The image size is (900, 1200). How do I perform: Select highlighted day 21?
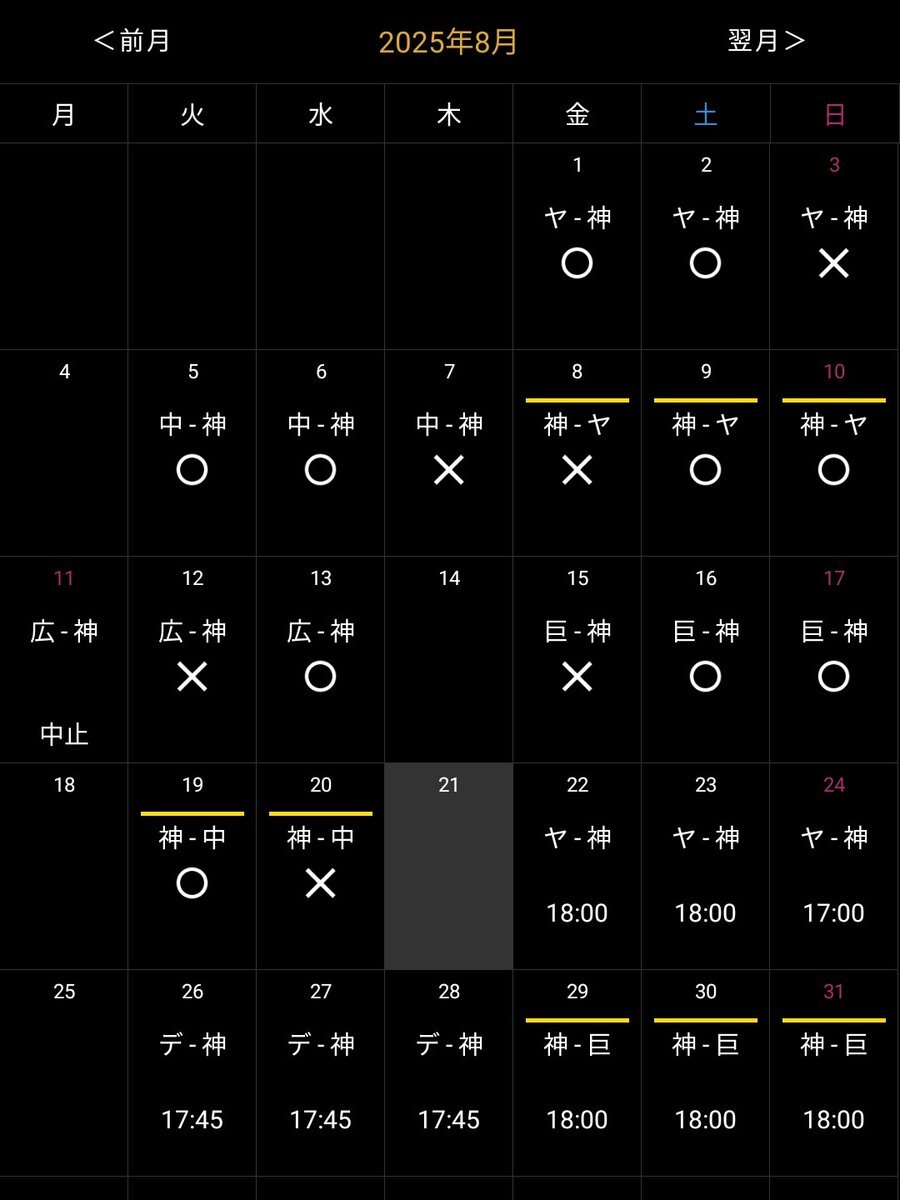click(449, 866)
